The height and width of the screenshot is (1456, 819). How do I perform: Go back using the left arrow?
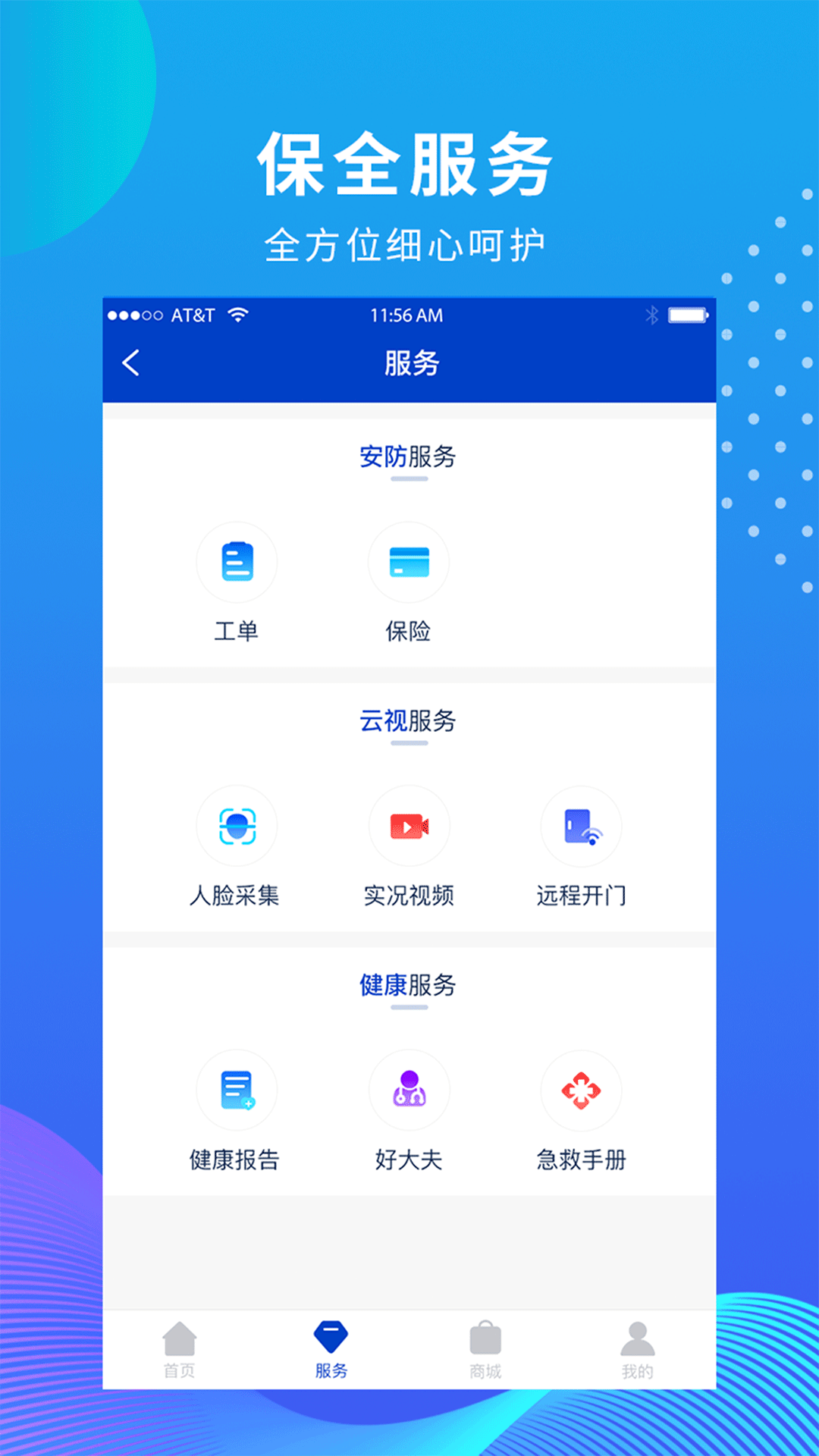pos(131,363)
